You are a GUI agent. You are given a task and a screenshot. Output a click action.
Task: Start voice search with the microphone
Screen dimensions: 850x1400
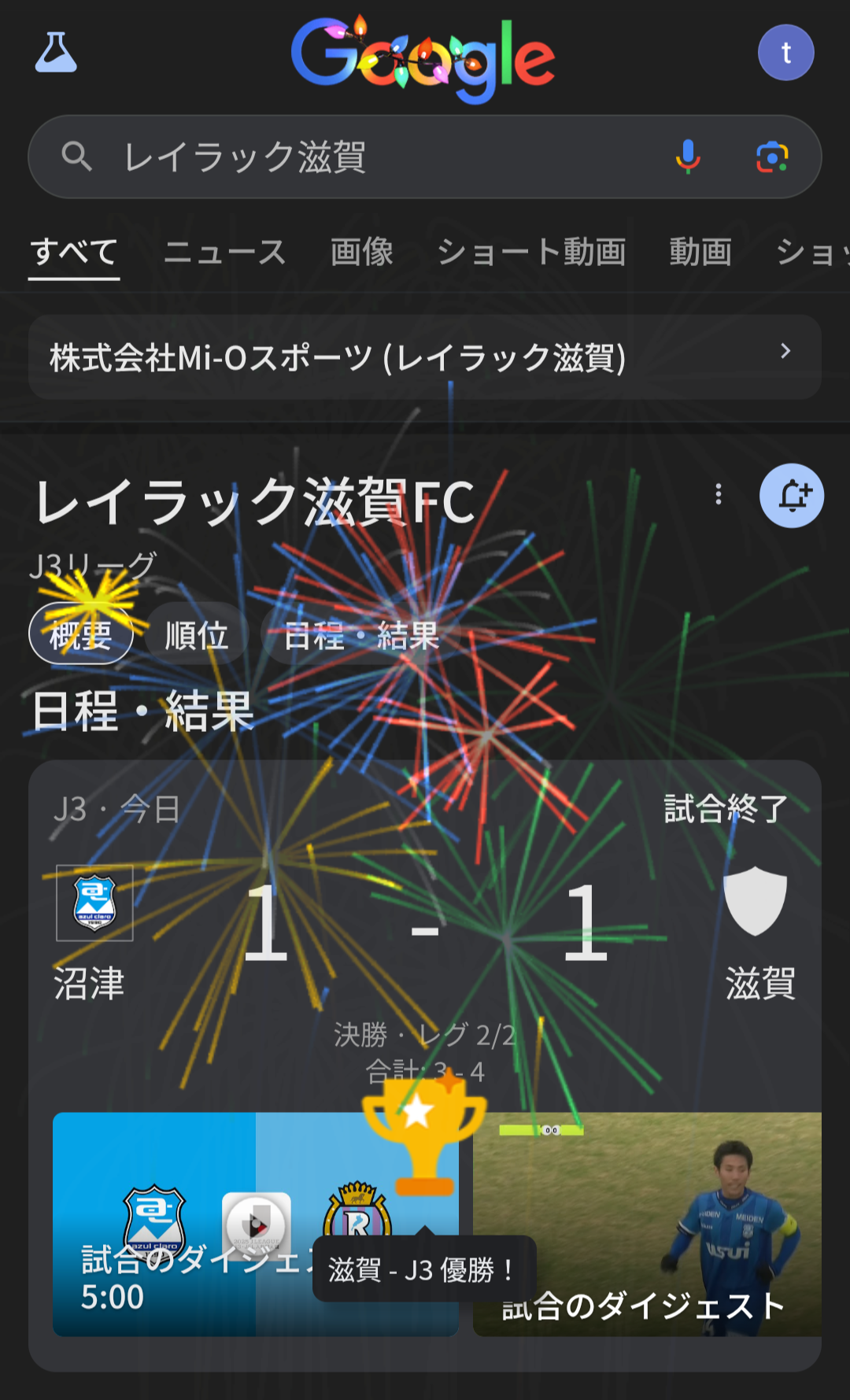(688, 157)
